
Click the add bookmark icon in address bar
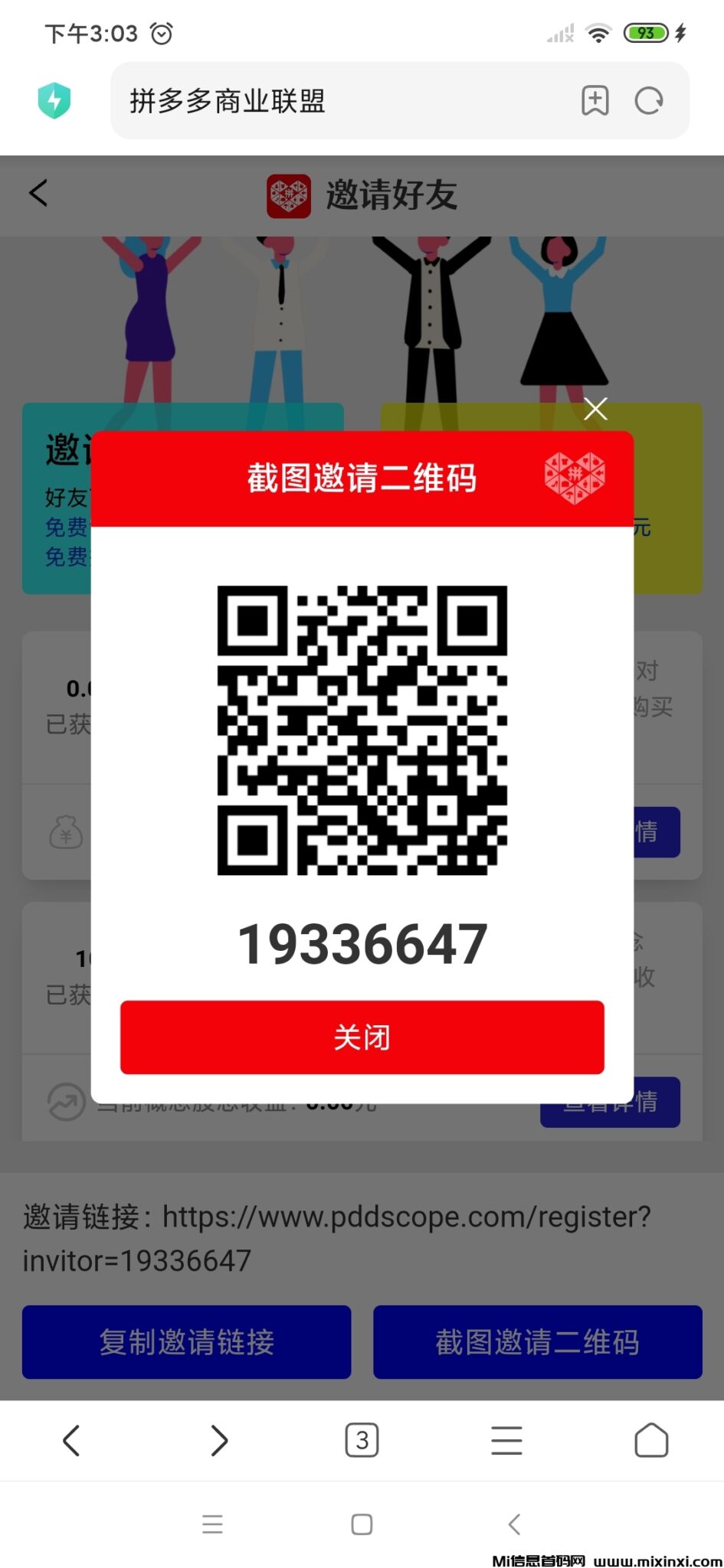coord(594,100)
